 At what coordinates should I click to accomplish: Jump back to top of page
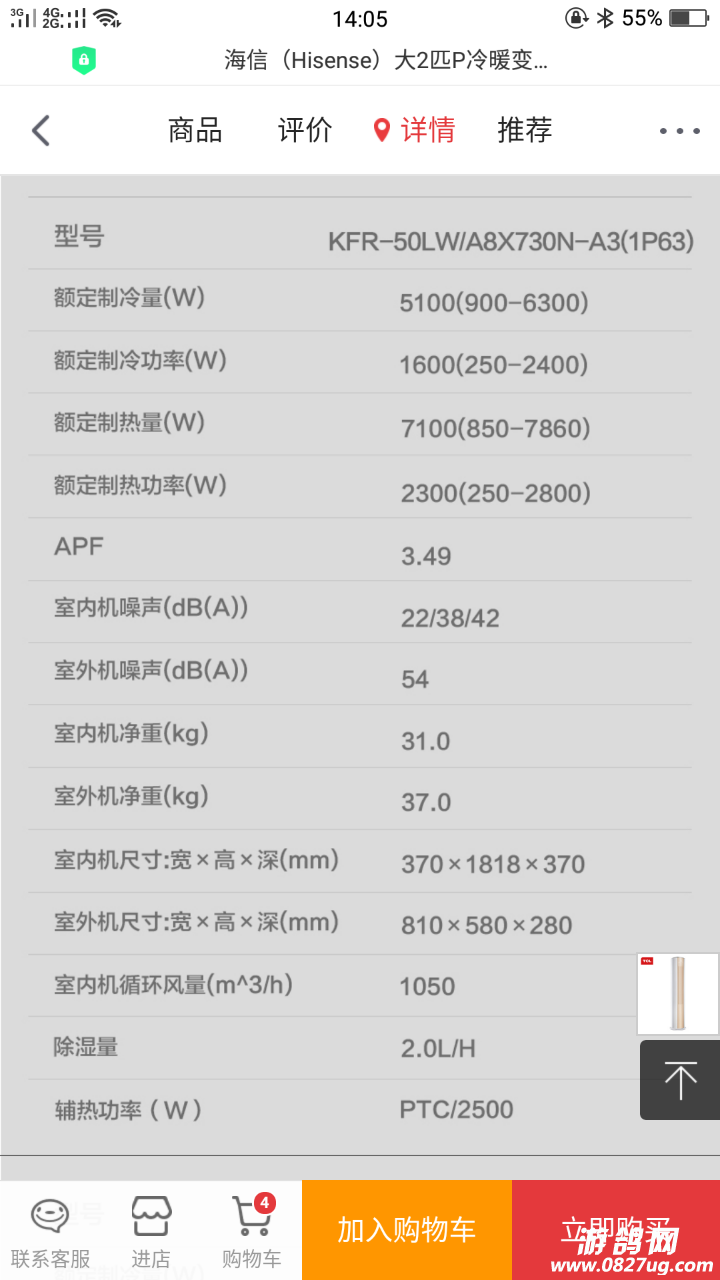tap(680, 1080)
